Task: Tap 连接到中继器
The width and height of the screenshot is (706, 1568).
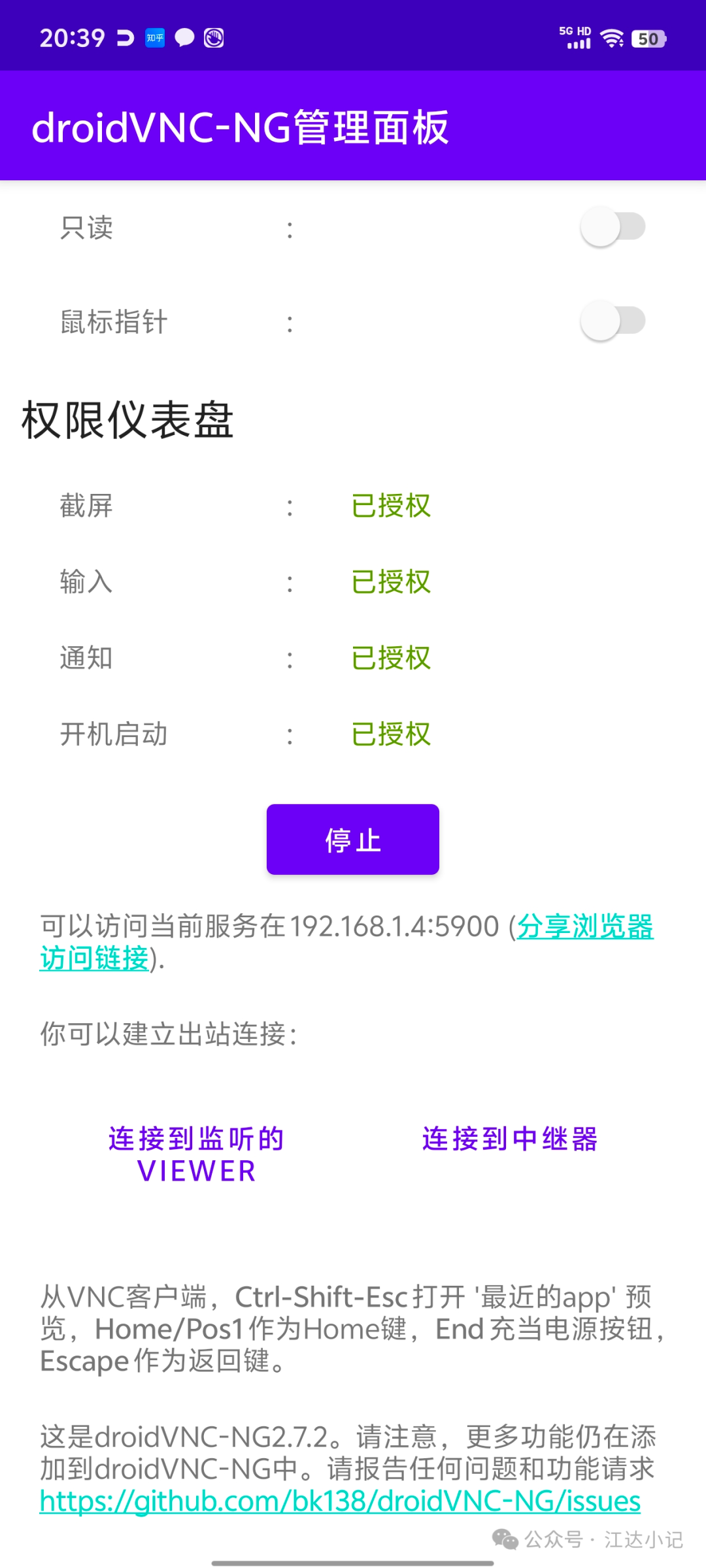Action: (x=510, y=1139)
